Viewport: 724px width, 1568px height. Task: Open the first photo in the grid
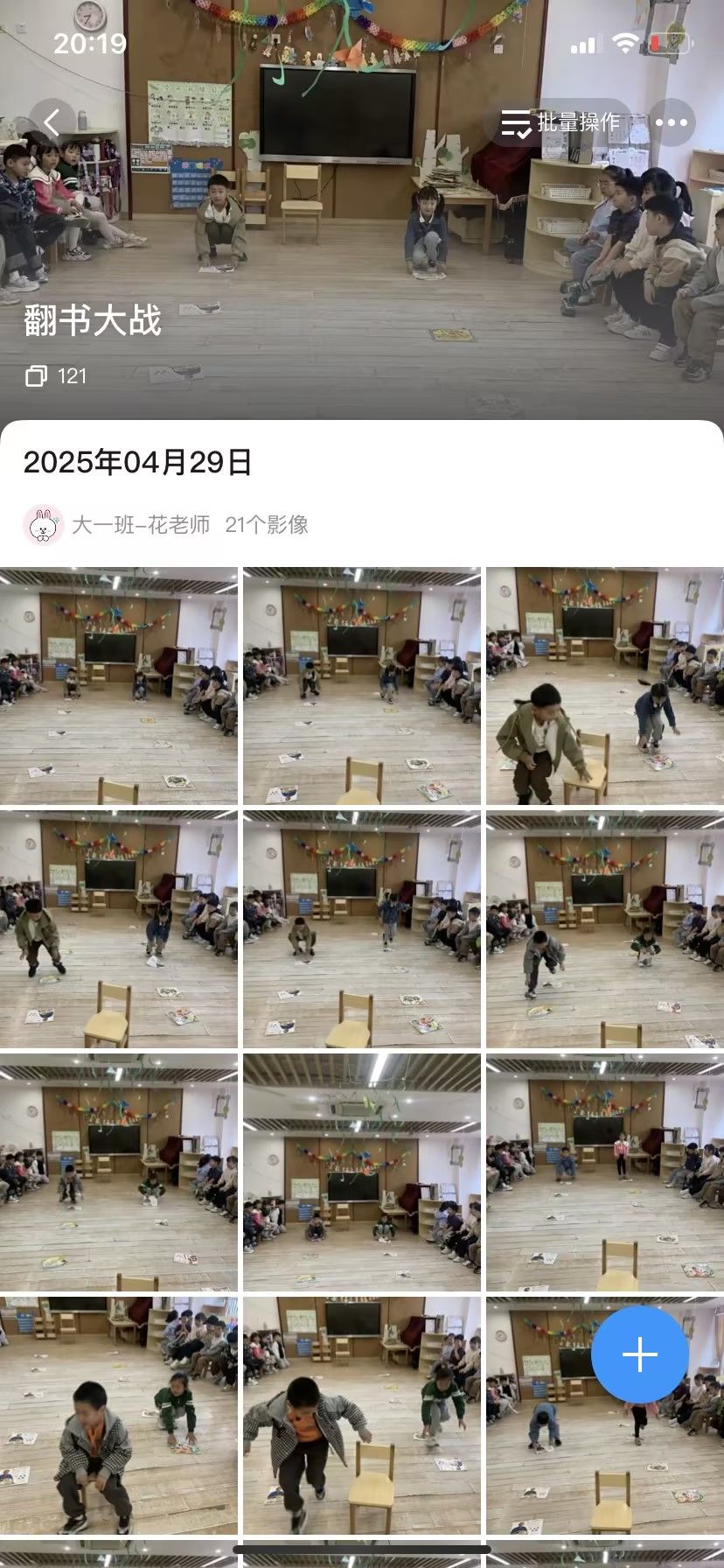[119, 687]
